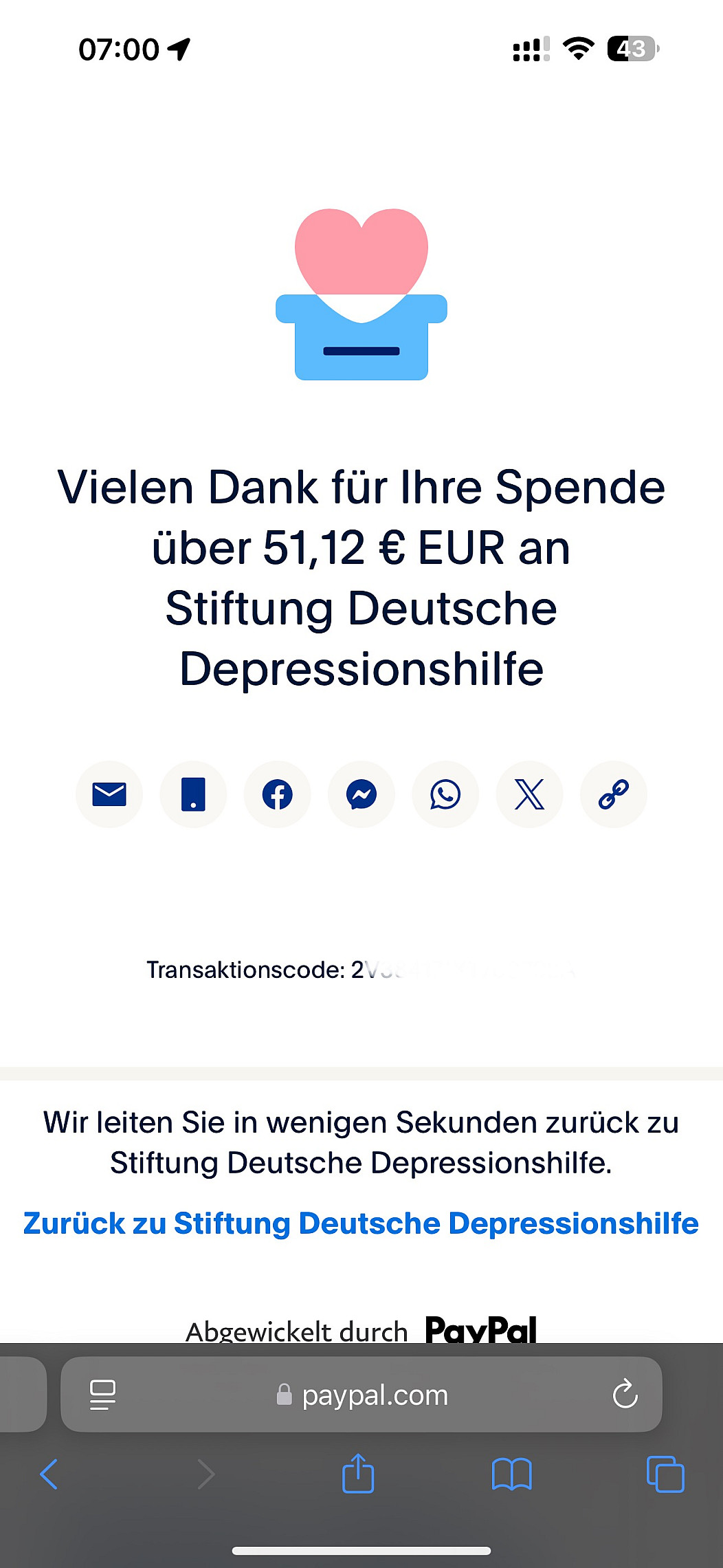Viewport: 723px width, 1568px height.
Task: Show open Safari tabs
Action: point(665,1474)
